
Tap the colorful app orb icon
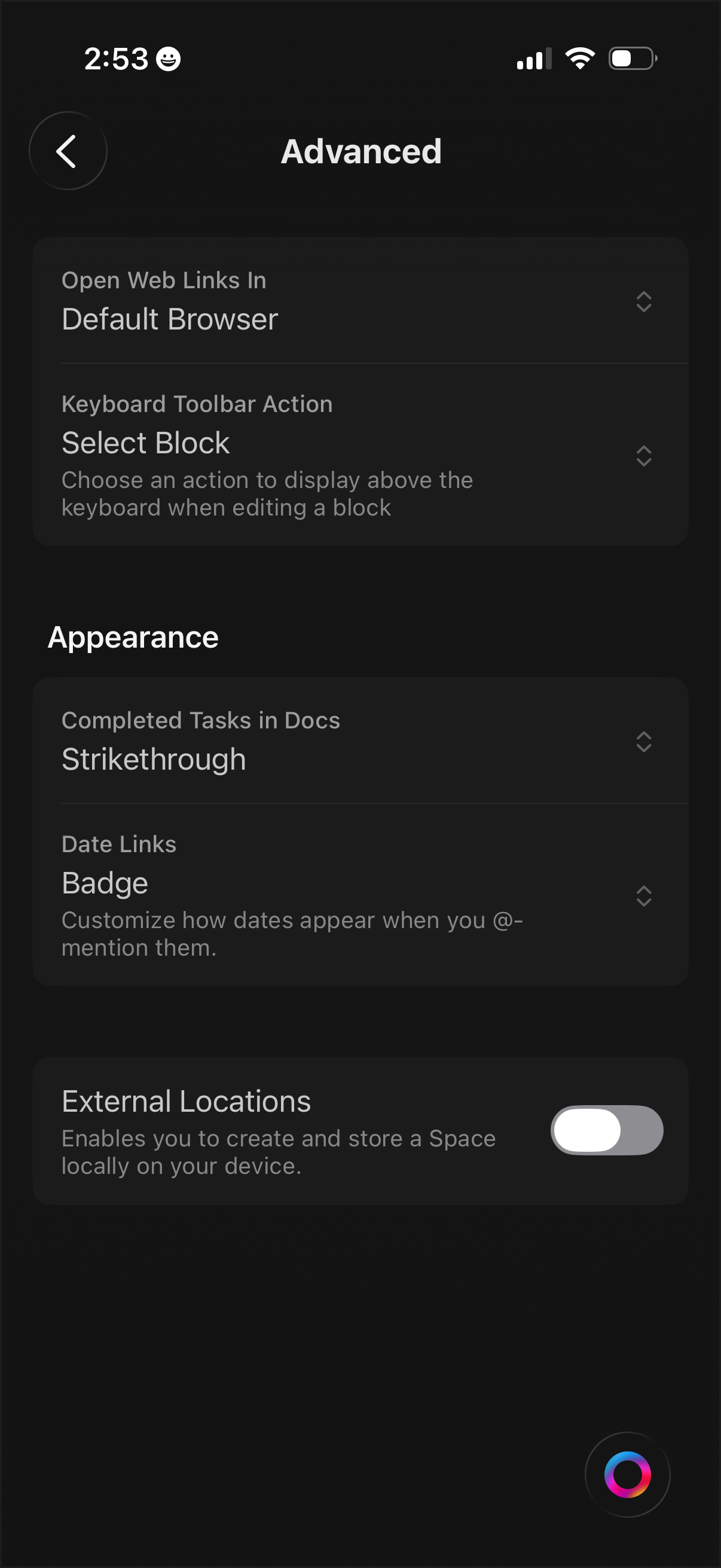(627, 1475)
